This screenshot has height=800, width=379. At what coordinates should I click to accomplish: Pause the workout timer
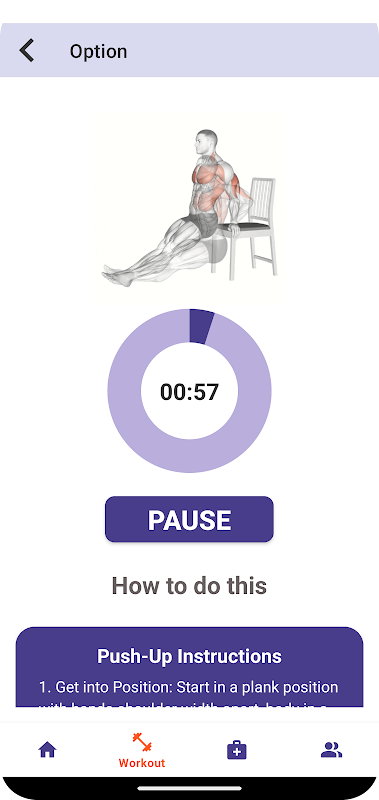click(x=189, y=519)
